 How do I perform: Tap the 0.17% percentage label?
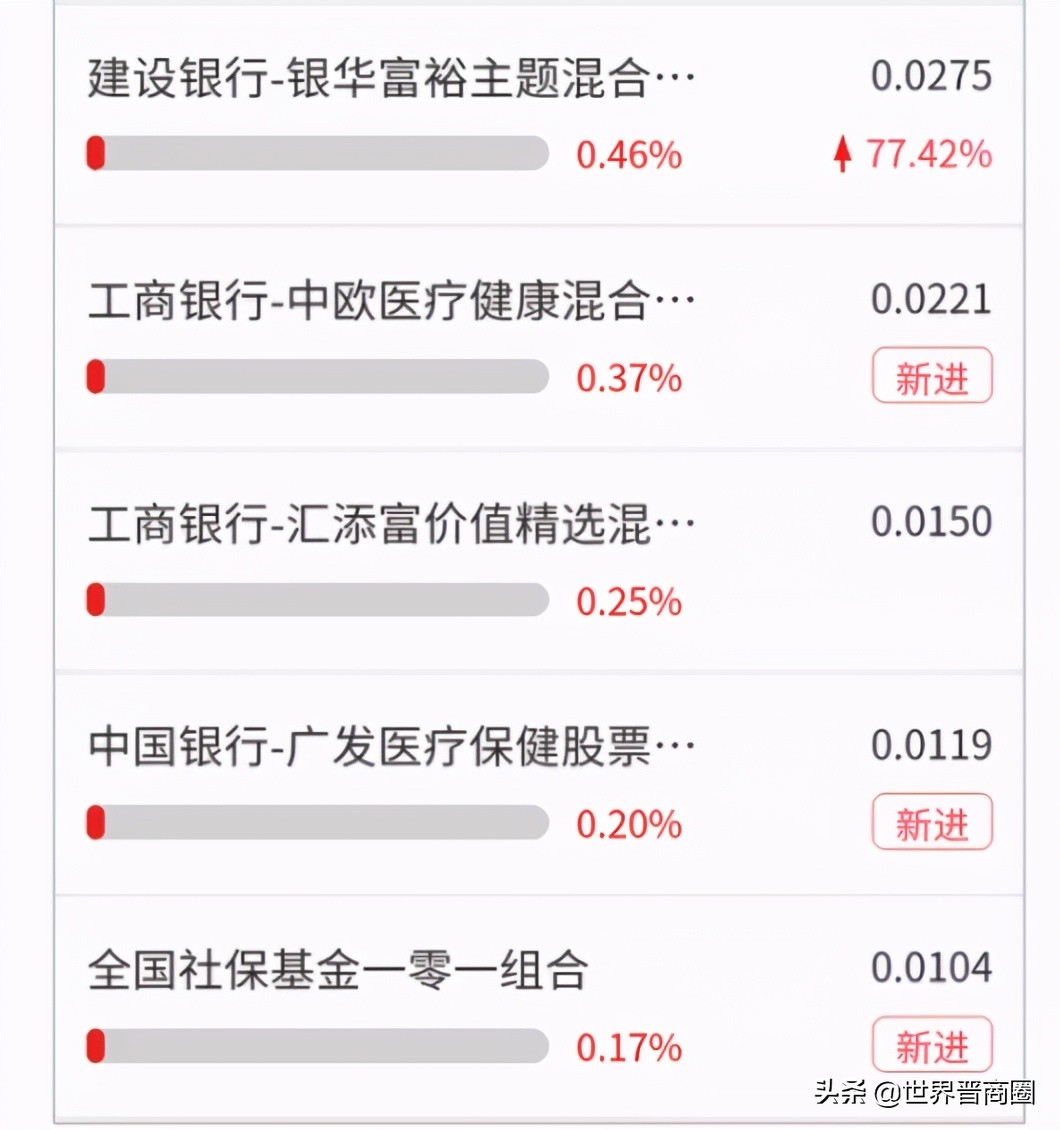pyautogui.click(x=630, y=1049)
